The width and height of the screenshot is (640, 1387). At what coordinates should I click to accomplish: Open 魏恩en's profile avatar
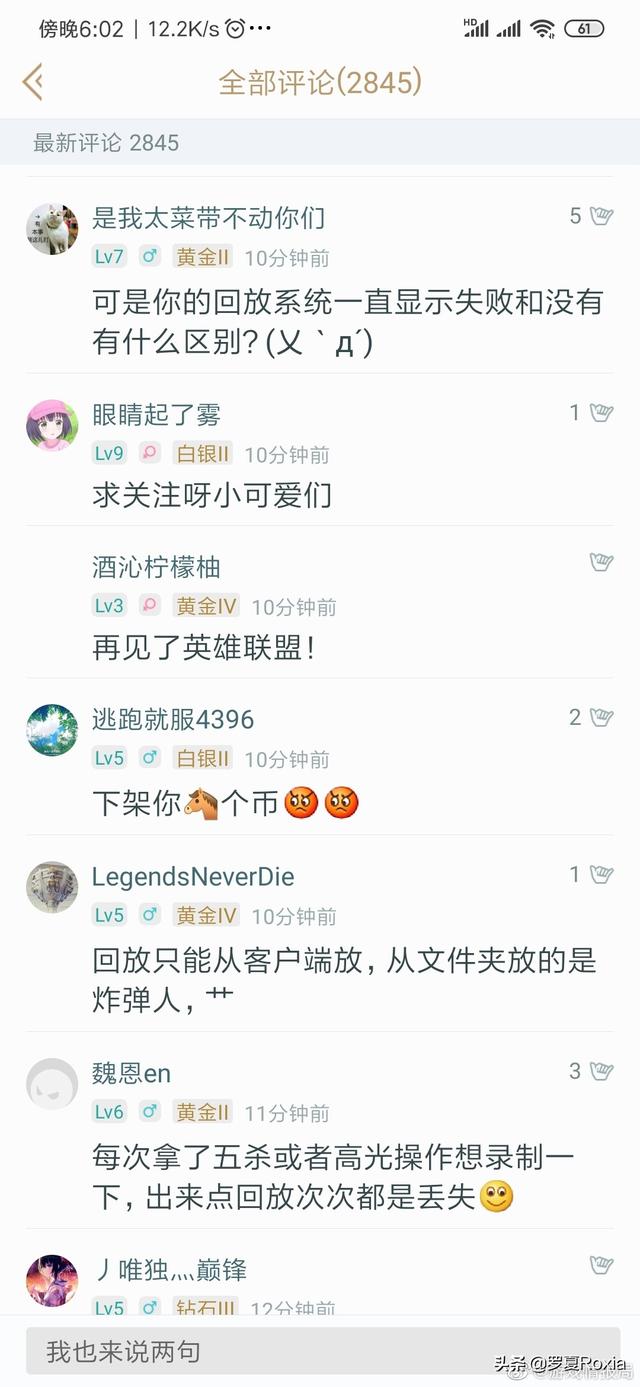pos(52,1084)
